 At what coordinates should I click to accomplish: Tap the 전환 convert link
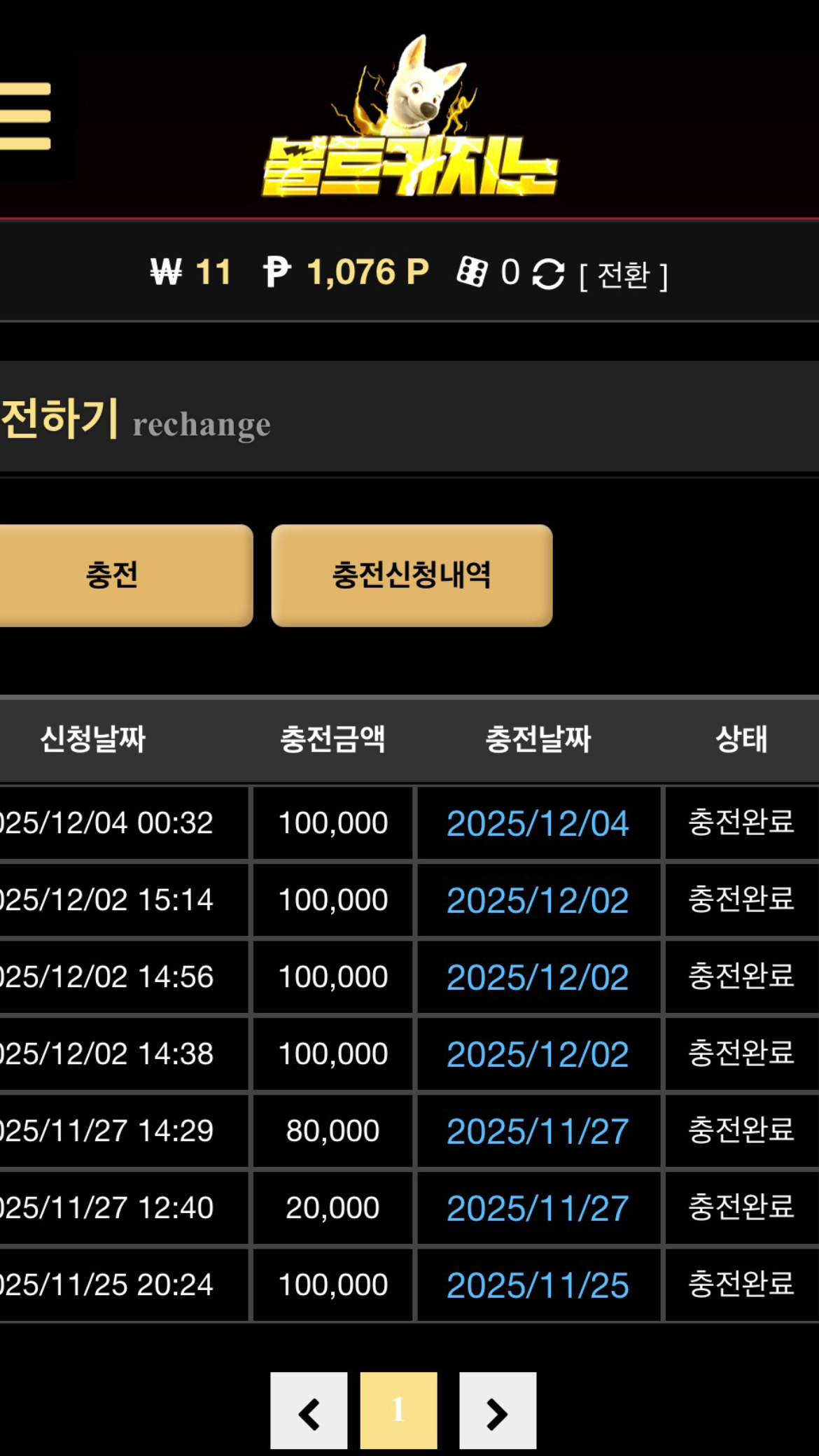click(623, 275)
